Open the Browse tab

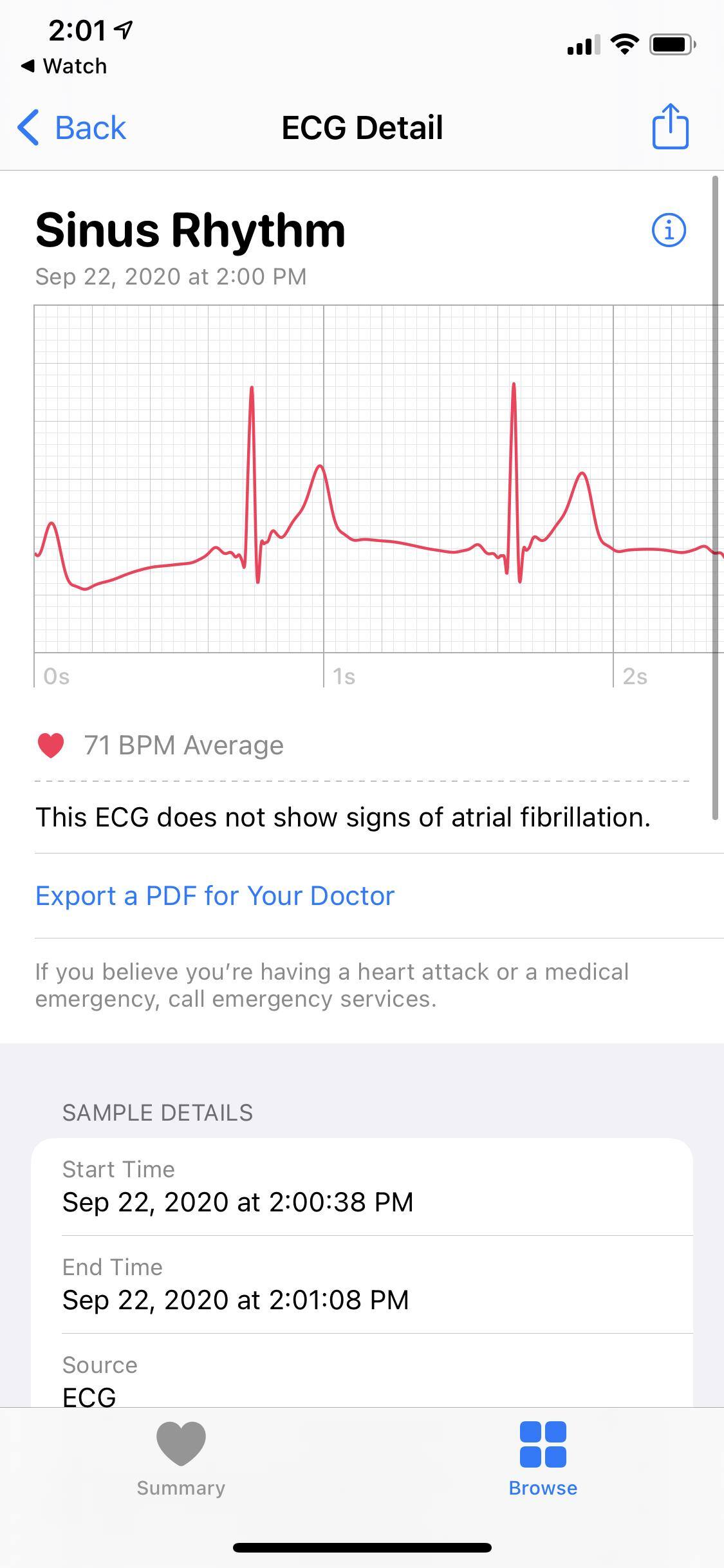pos(543,1460)
